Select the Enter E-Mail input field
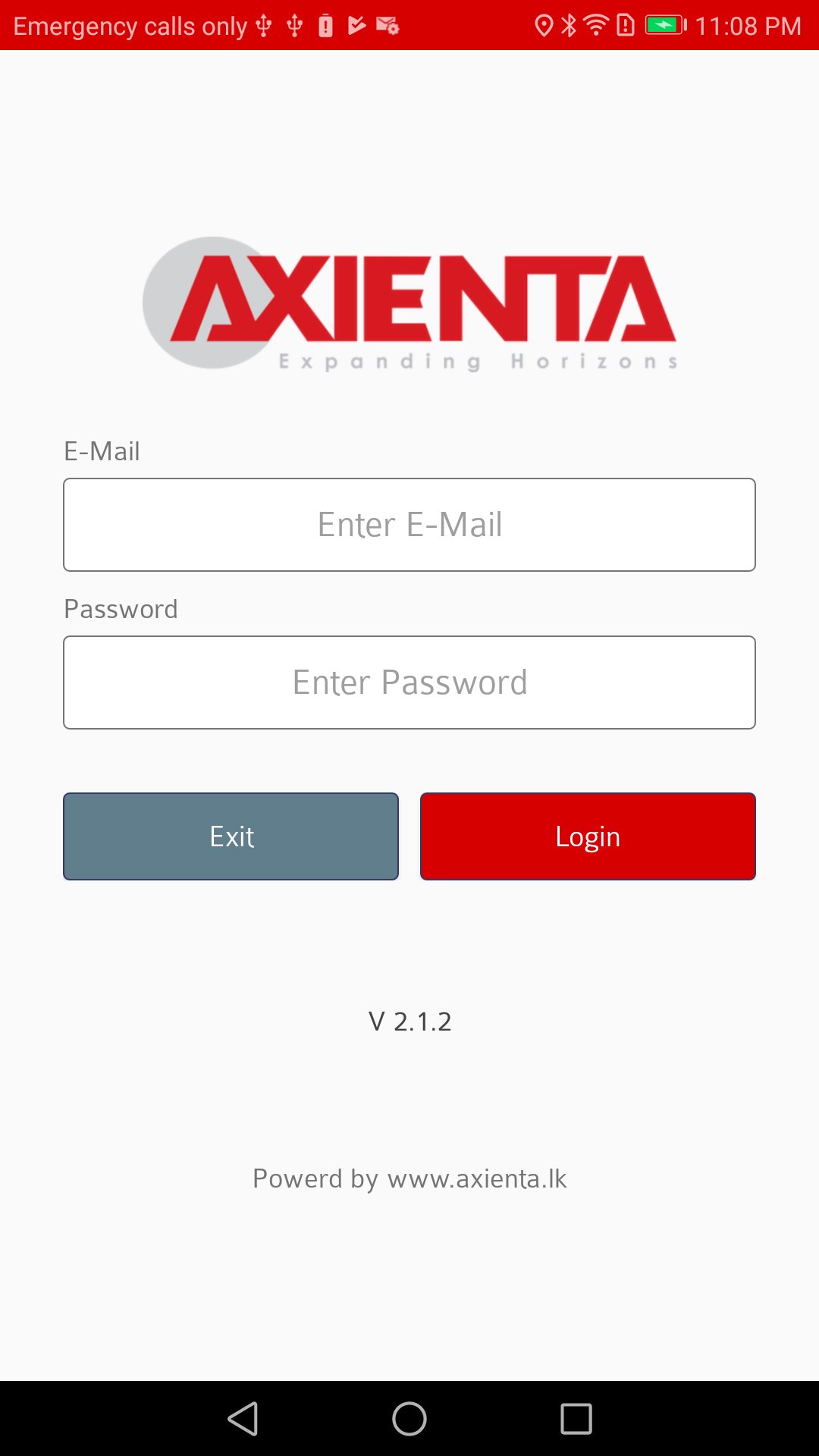This screenshot has width=819, height=1456. pyautogui.click(x=409, y=524)
